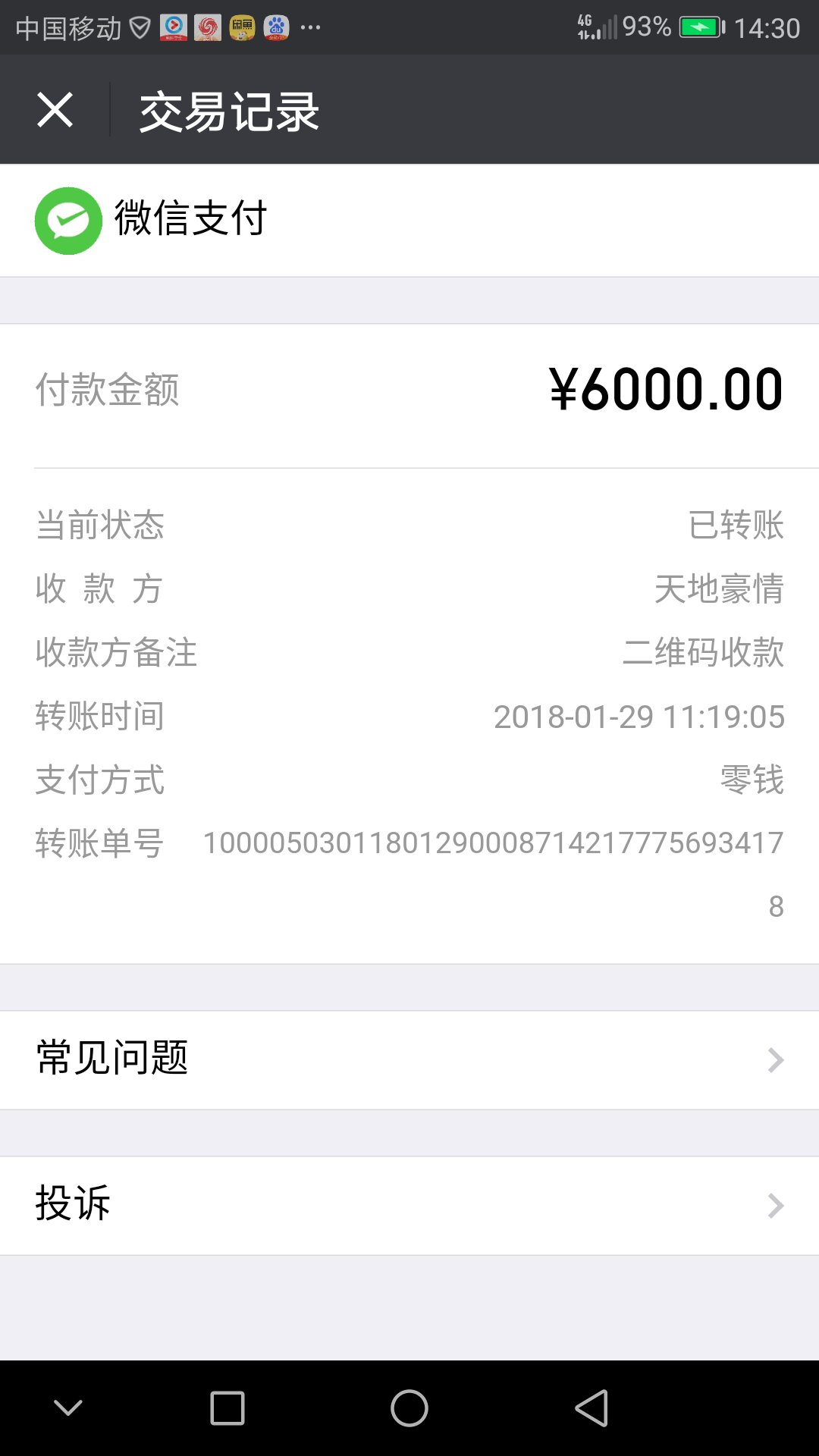Close the 交易记录 page
The width and height of the screenshot is (819, 1456).
point(55,110)
